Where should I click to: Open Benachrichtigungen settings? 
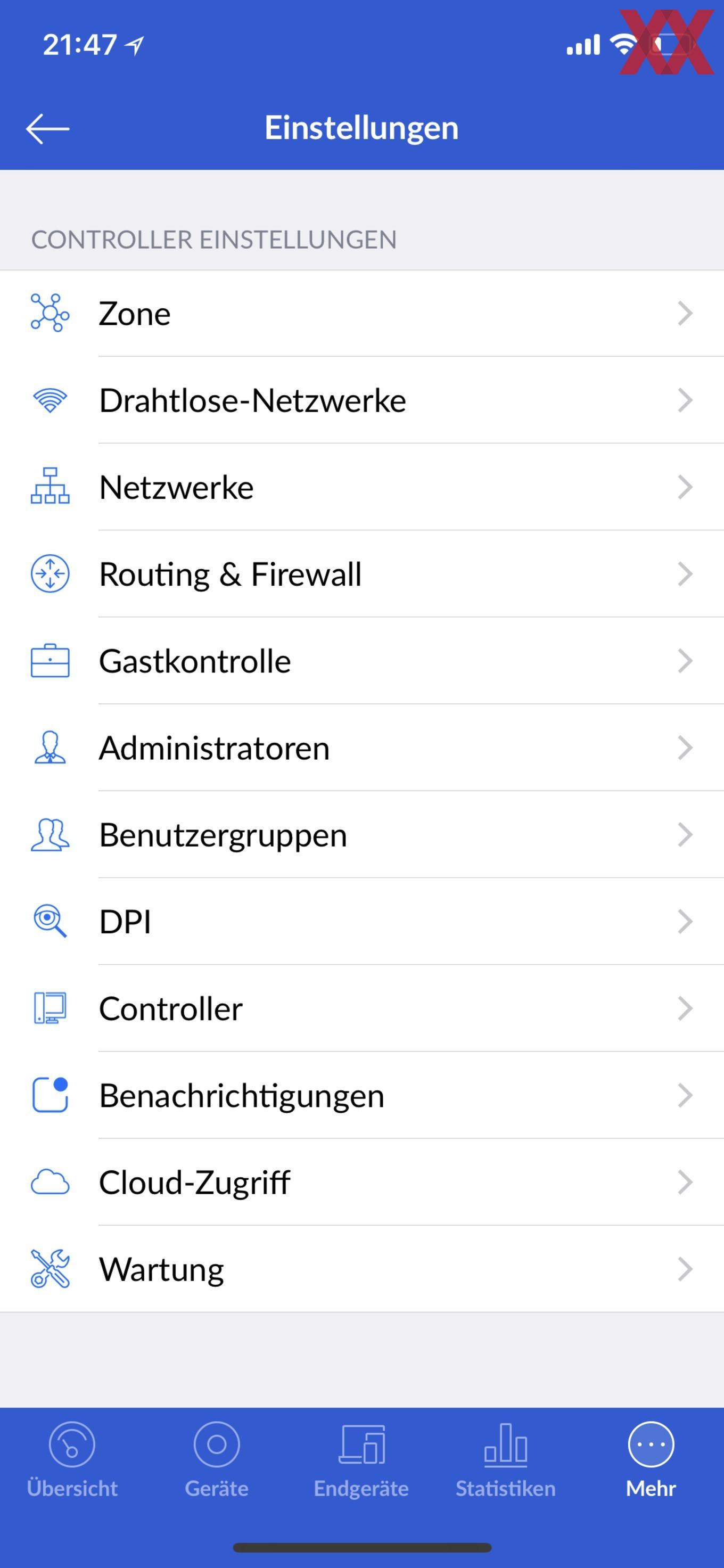pyautogui.click(x=362, y=1095)
